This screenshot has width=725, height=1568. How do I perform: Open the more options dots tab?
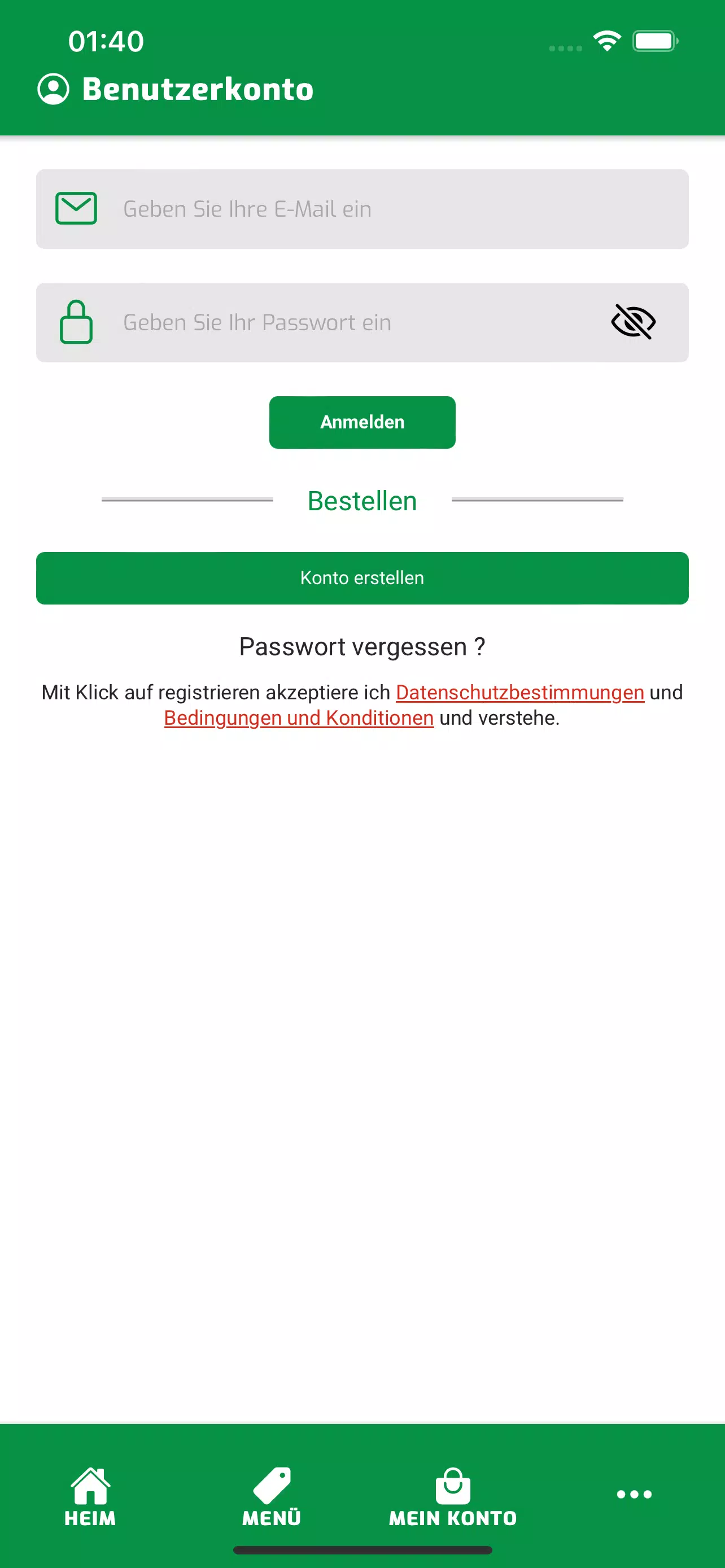[634, 1495]
